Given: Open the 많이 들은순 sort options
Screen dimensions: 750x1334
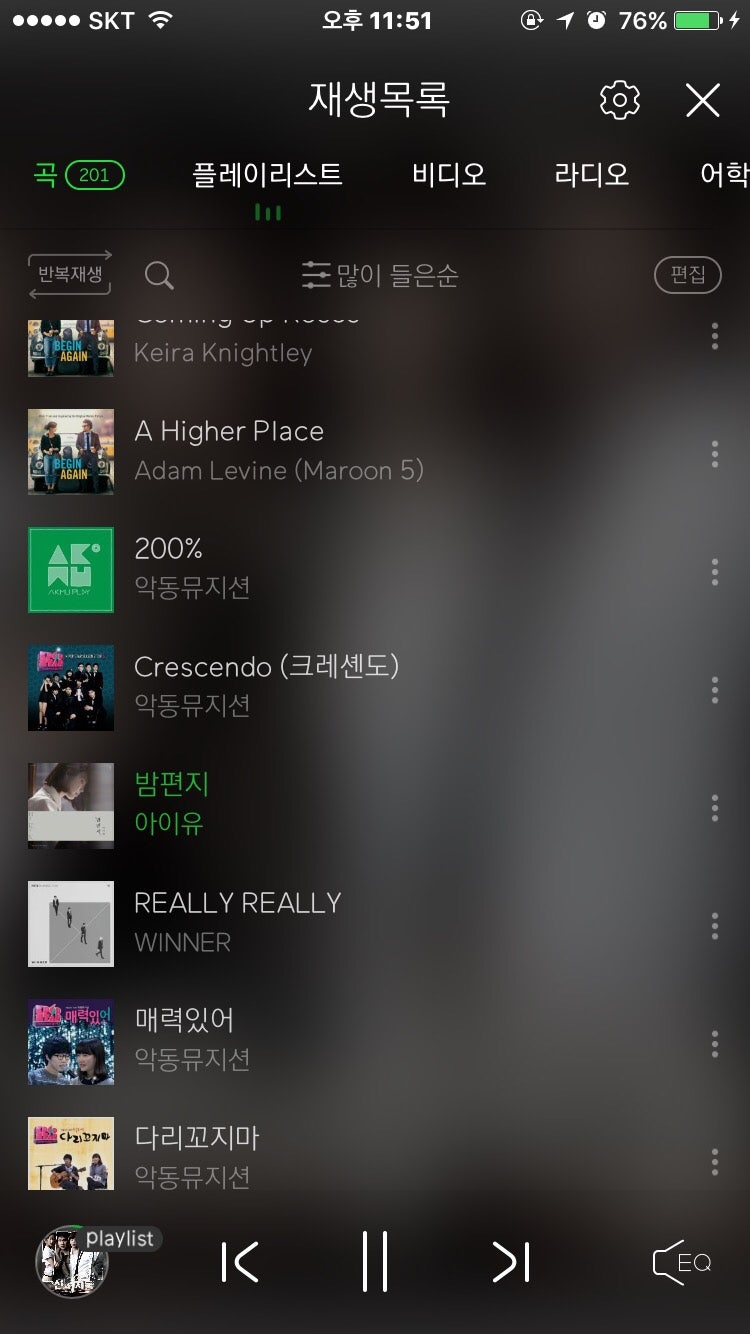Looking at the screenshot, I should (x=380, y=275).
